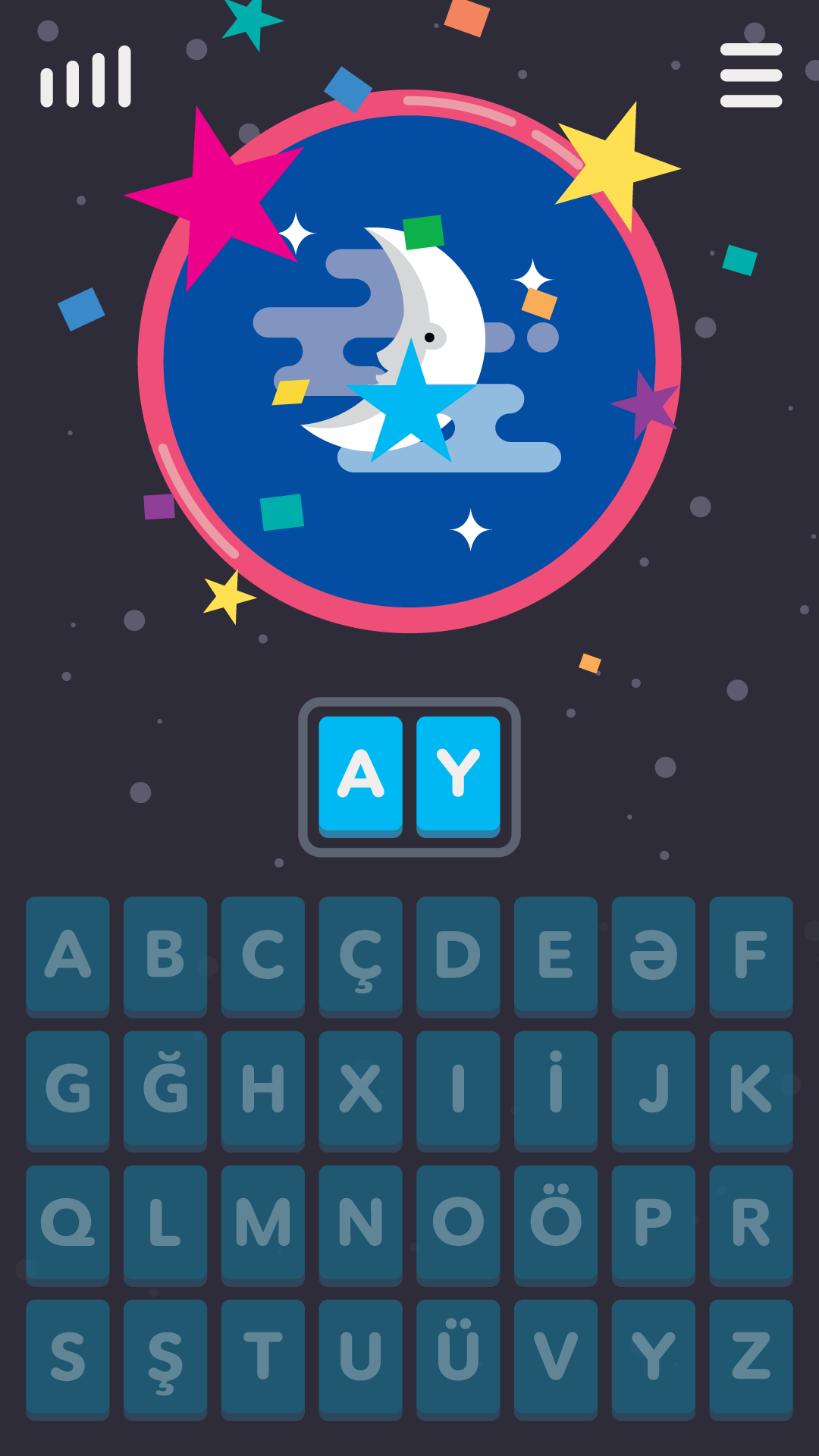Tap the letter K key
The height and width of the screenshot is (1456, 819).
coord(751,1089)
